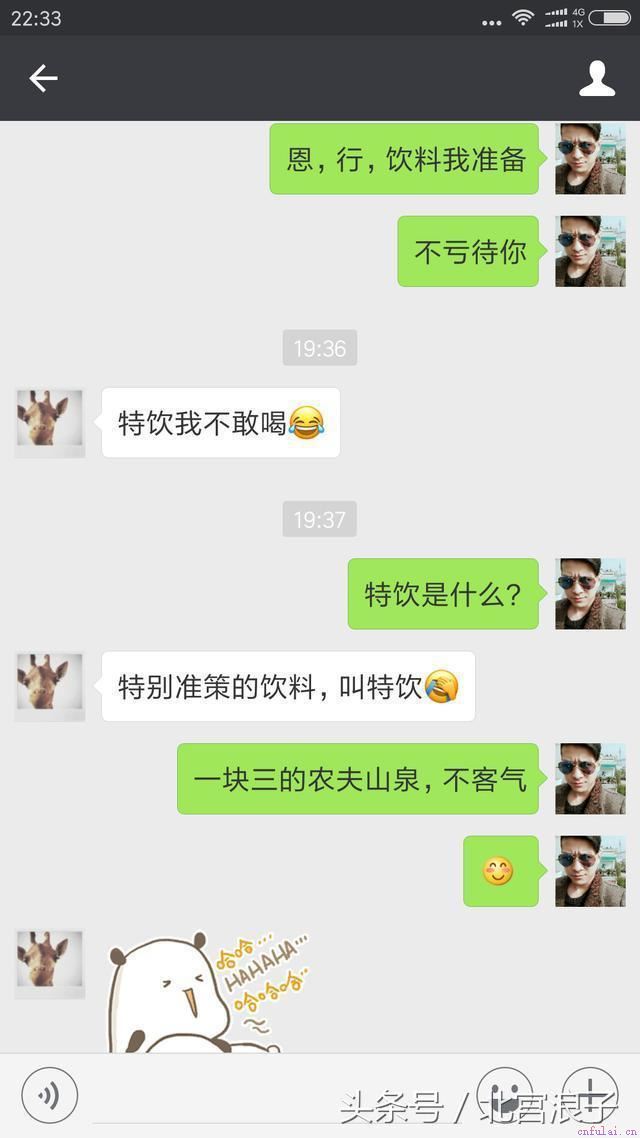Open giraffe avatar beside '特饮我不敢喝'

50,421
